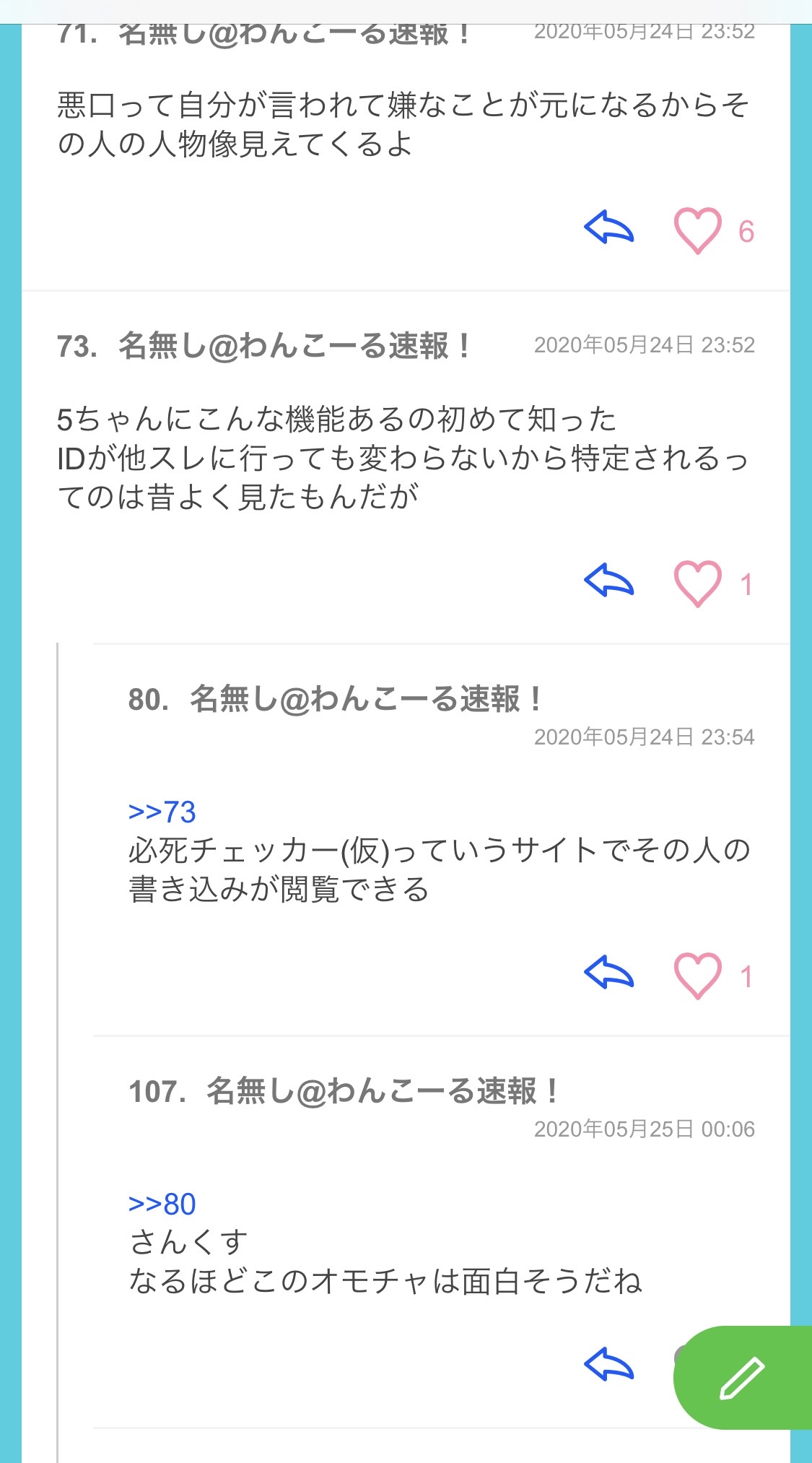Open the >>73 reference link
This screenshot has height=1463, width=812.
162,812
